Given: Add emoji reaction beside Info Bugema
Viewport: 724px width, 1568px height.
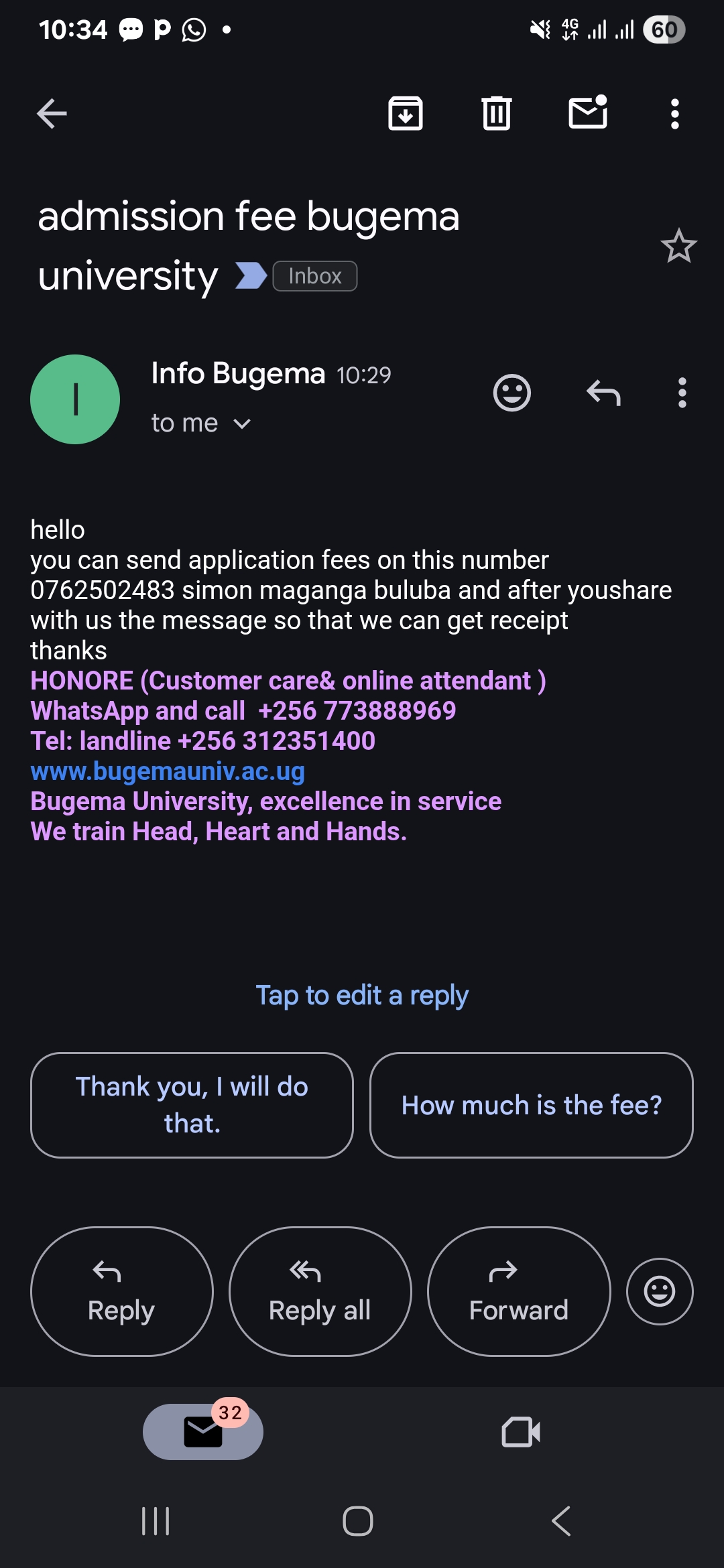Looking at the screenshot, I should click(512, 393).
